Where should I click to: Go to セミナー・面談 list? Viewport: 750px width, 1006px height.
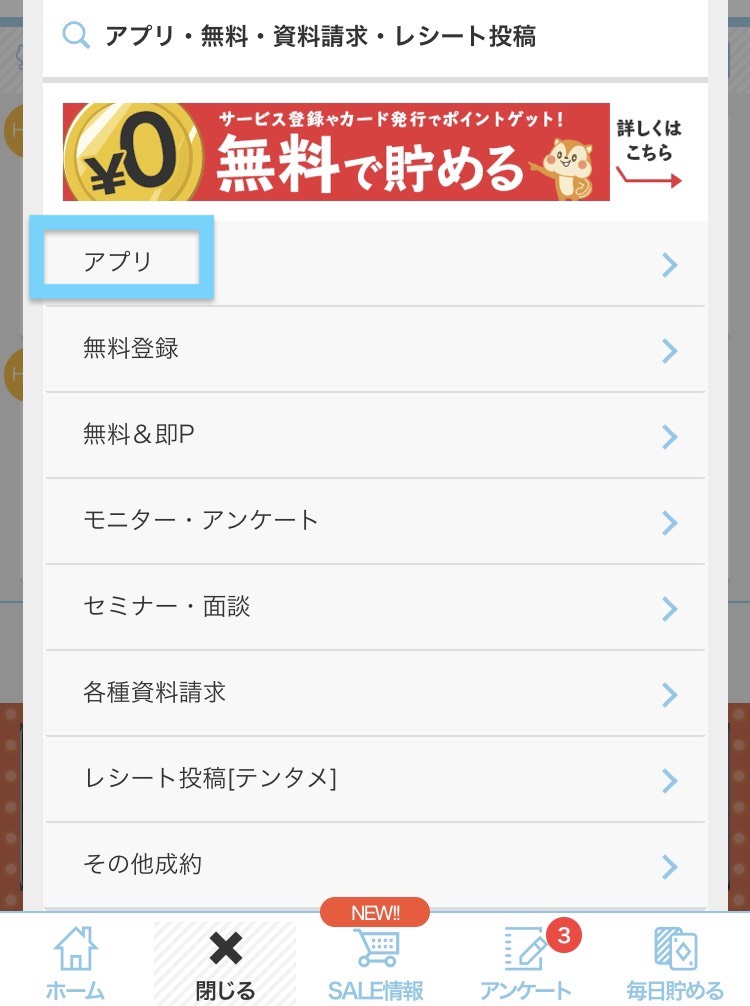coord(374,607)
